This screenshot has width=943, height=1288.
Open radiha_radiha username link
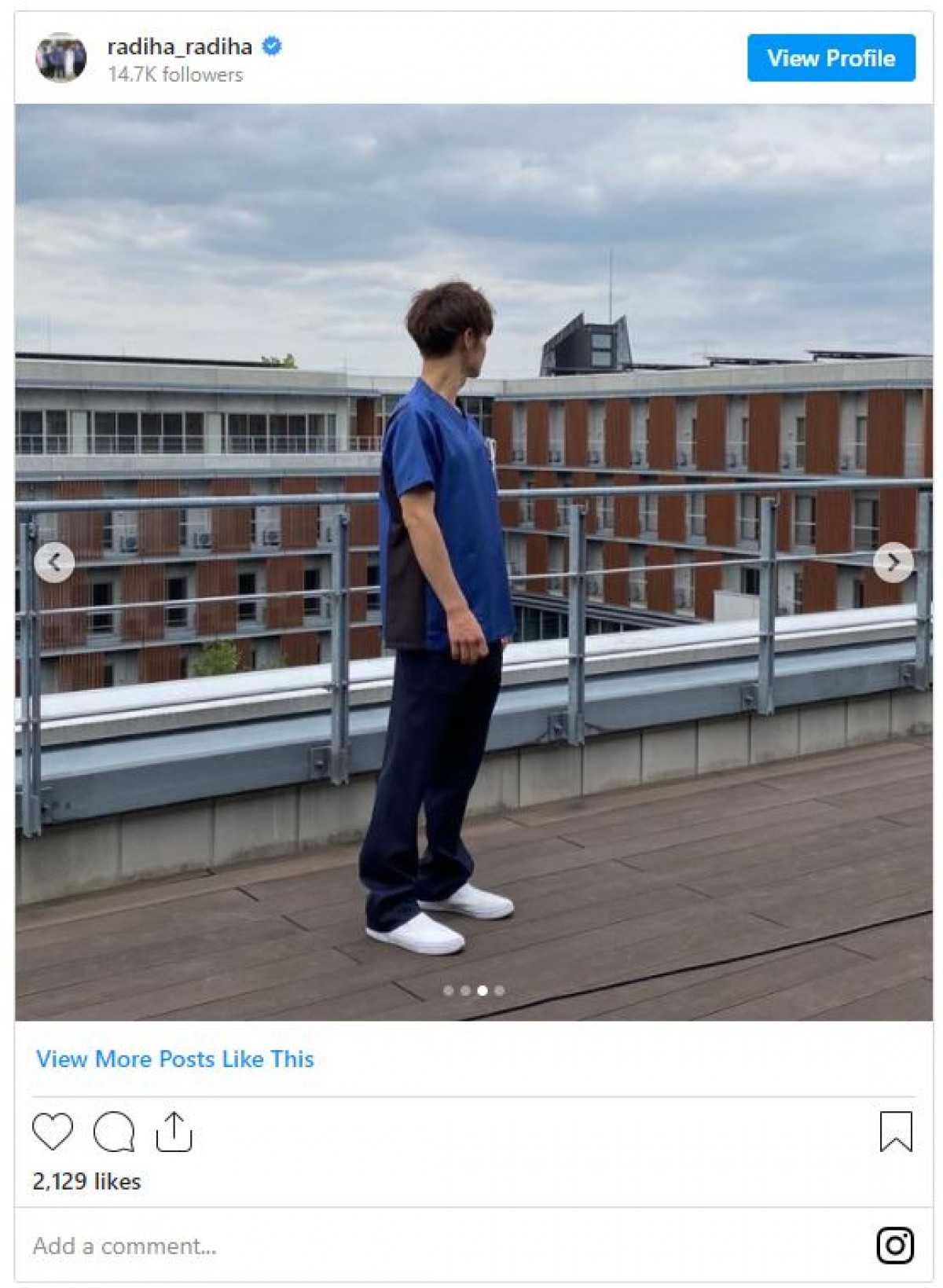click(179, 47)
